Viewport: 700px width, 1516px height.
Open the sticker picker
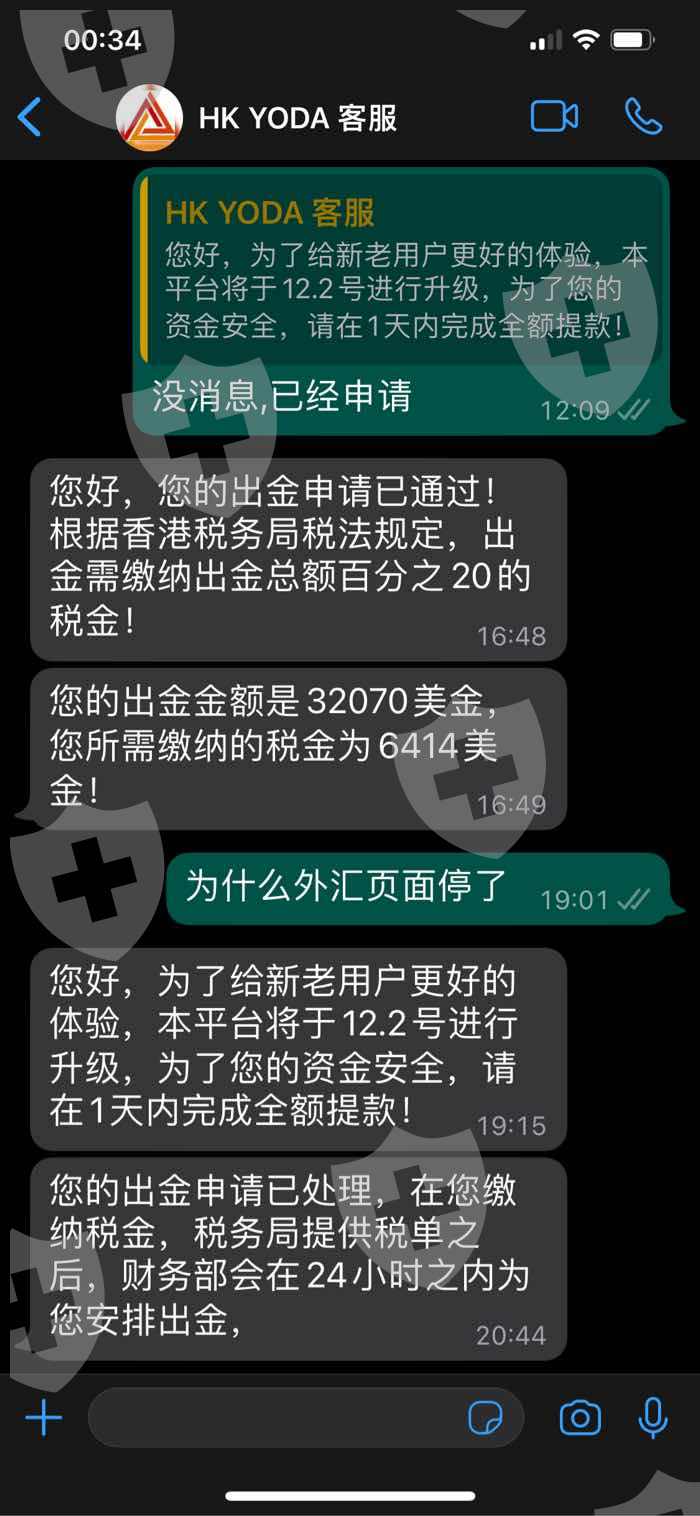[x=485, y=1418]
